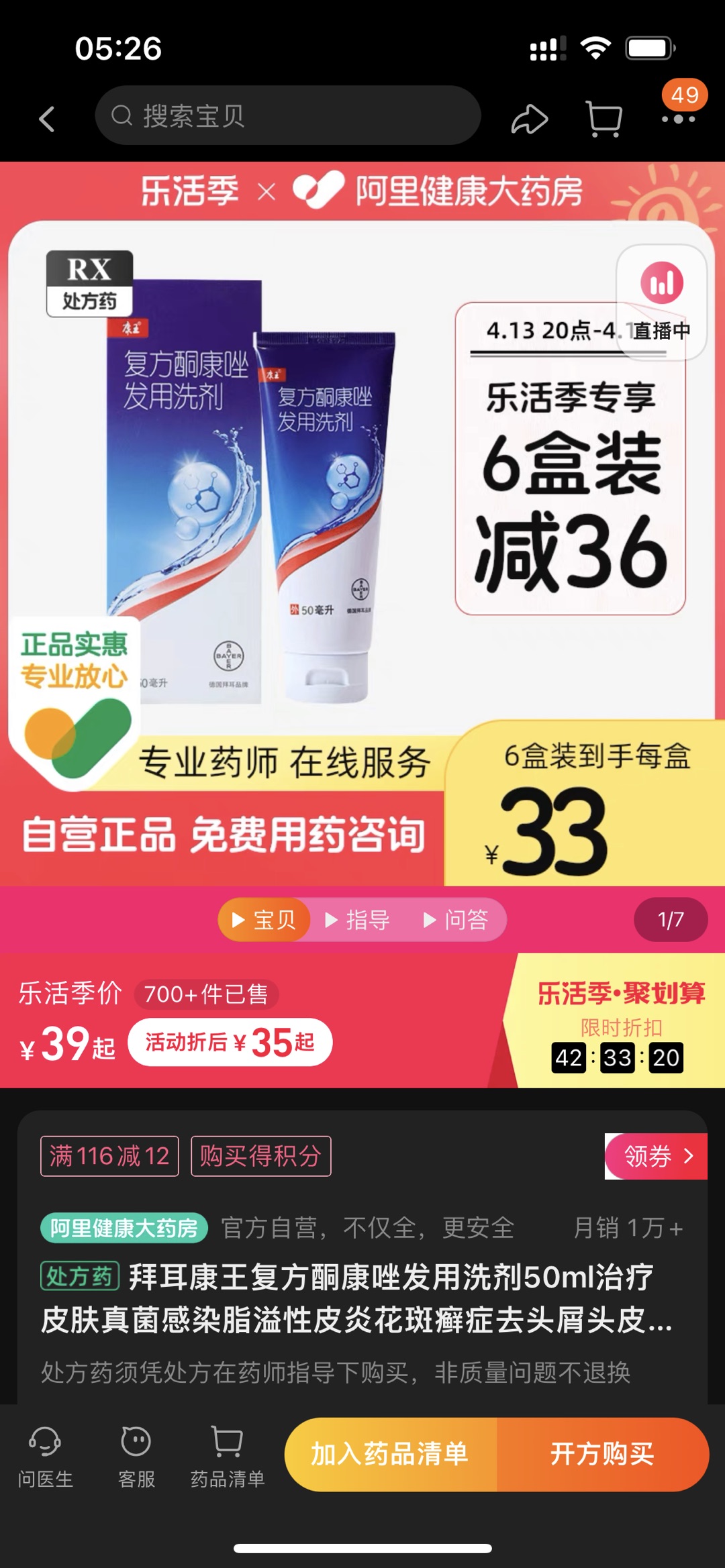
Task: Contact 客服 customer service
Action: click(136, 1456)
